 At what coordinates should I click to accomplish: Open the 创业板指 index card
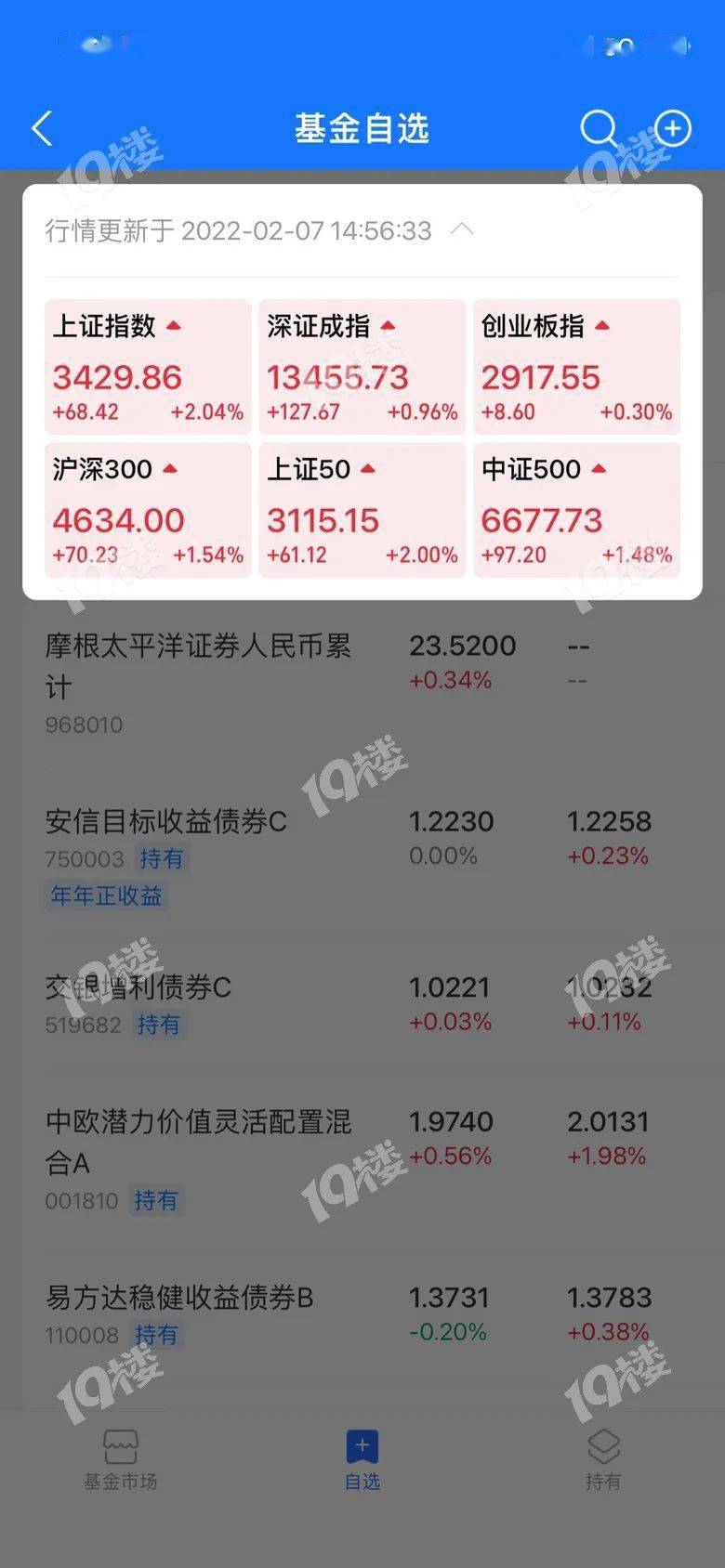tap(576, 367)
